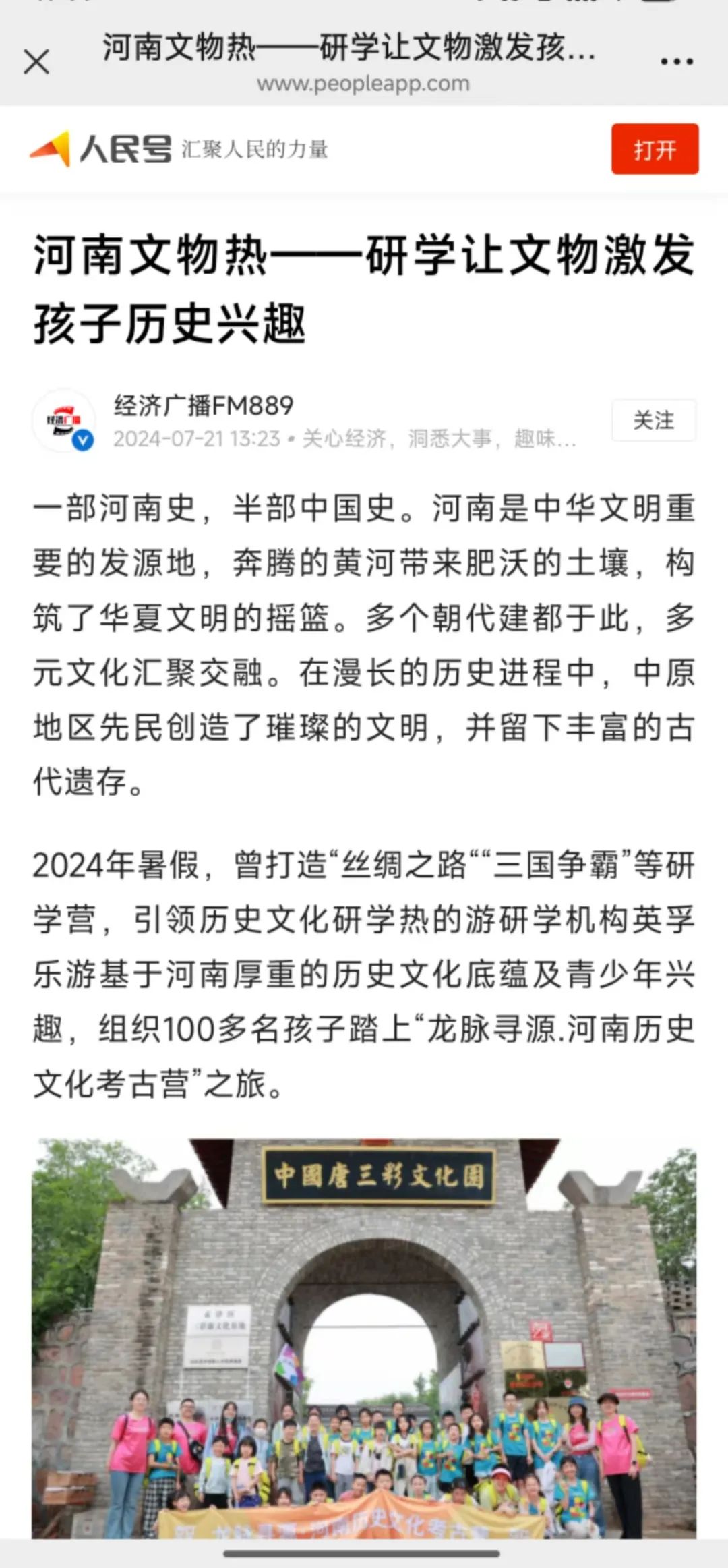Open the three-dot overflow menu
Screen dimensions: 728x1568
(676, 62)
